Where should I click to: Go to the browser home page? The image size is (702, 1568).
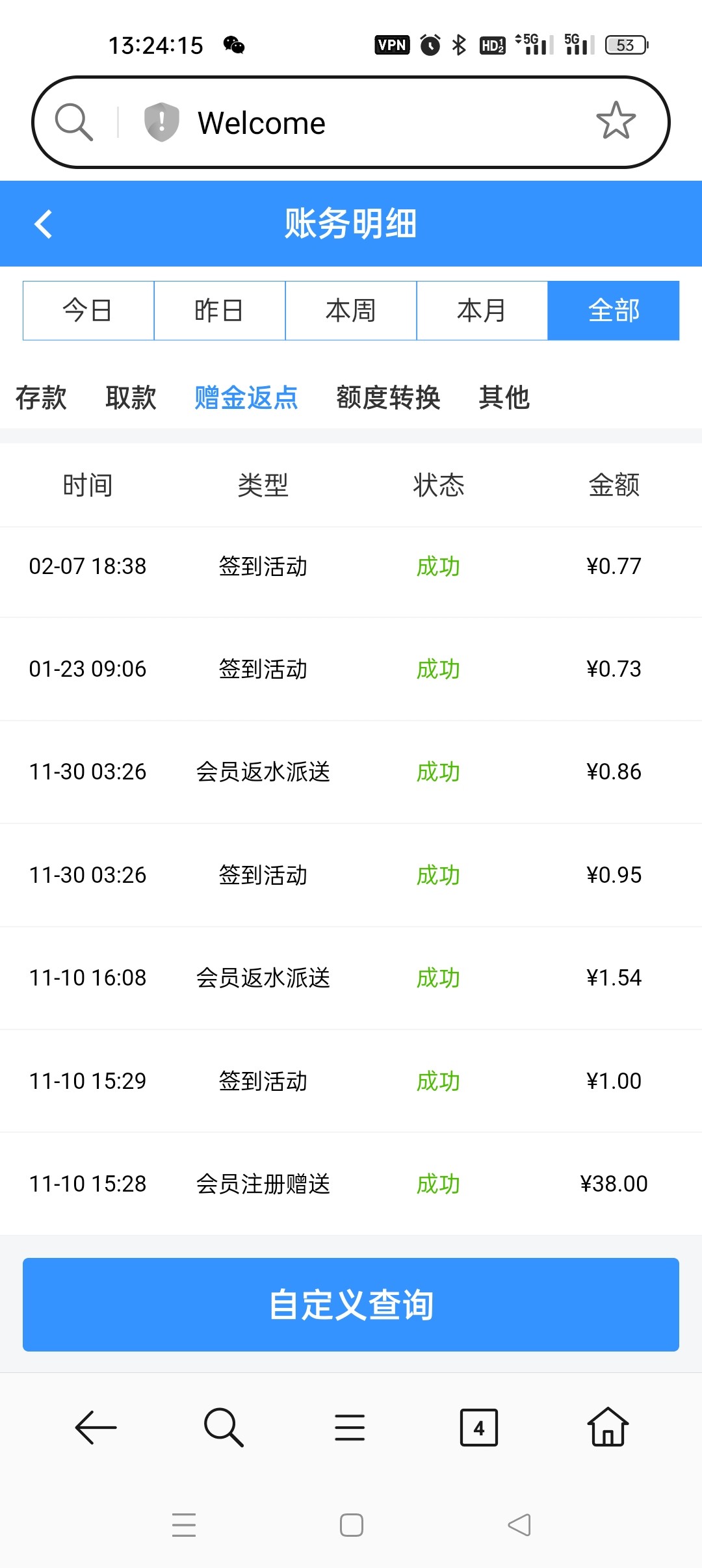coord(608,1427)
